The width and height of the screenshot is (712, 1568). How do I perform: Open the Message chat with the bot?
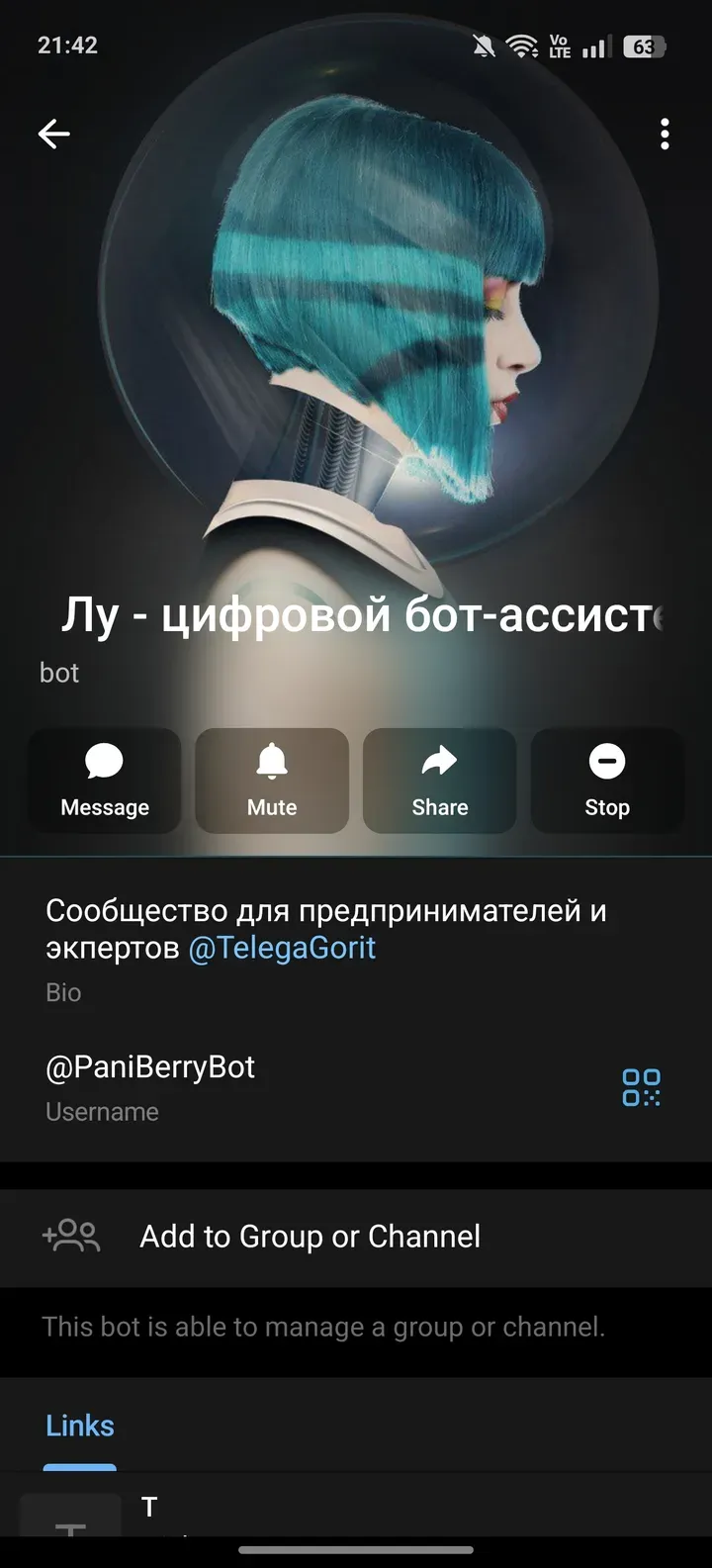104,781
